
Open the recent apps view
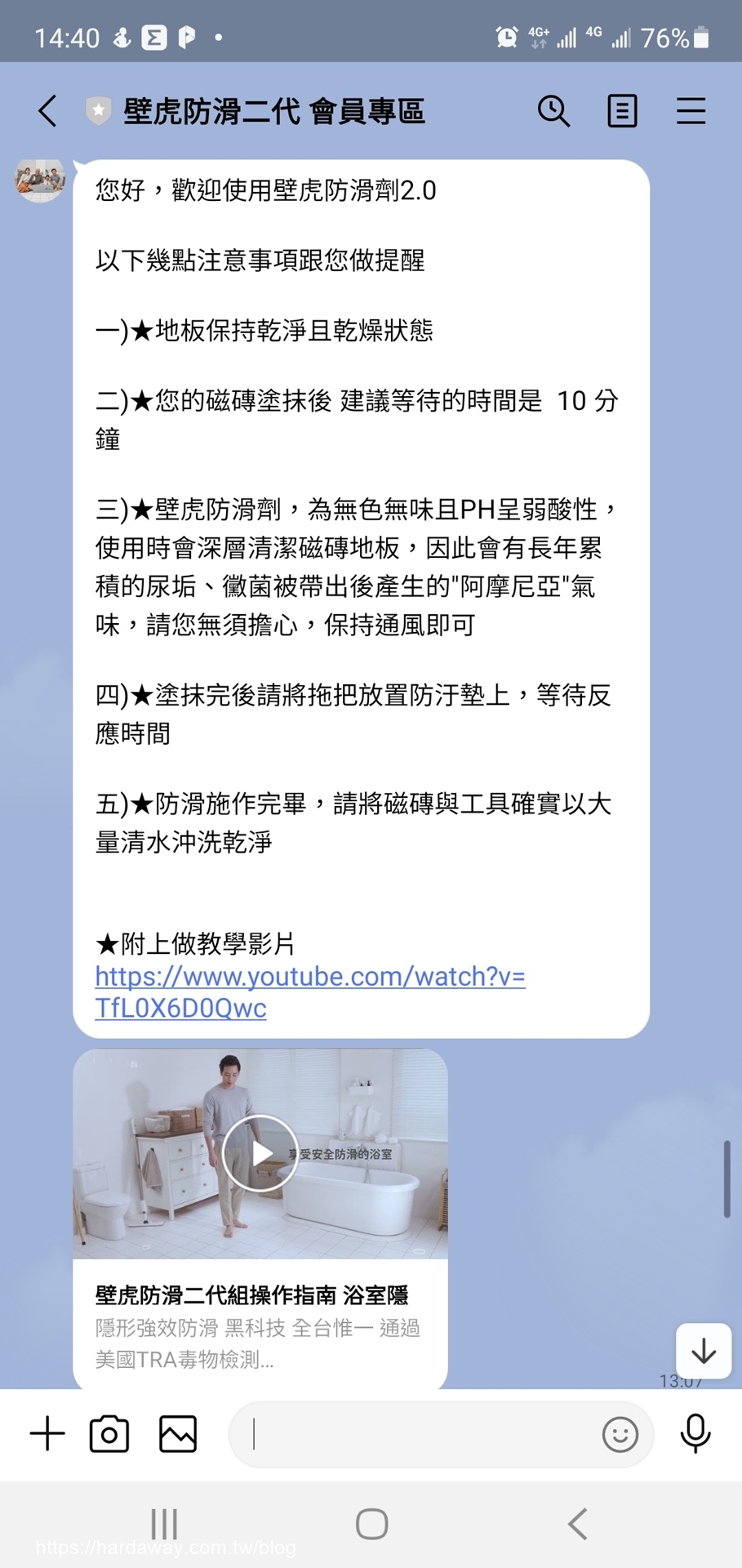[x=164, y=1524]
